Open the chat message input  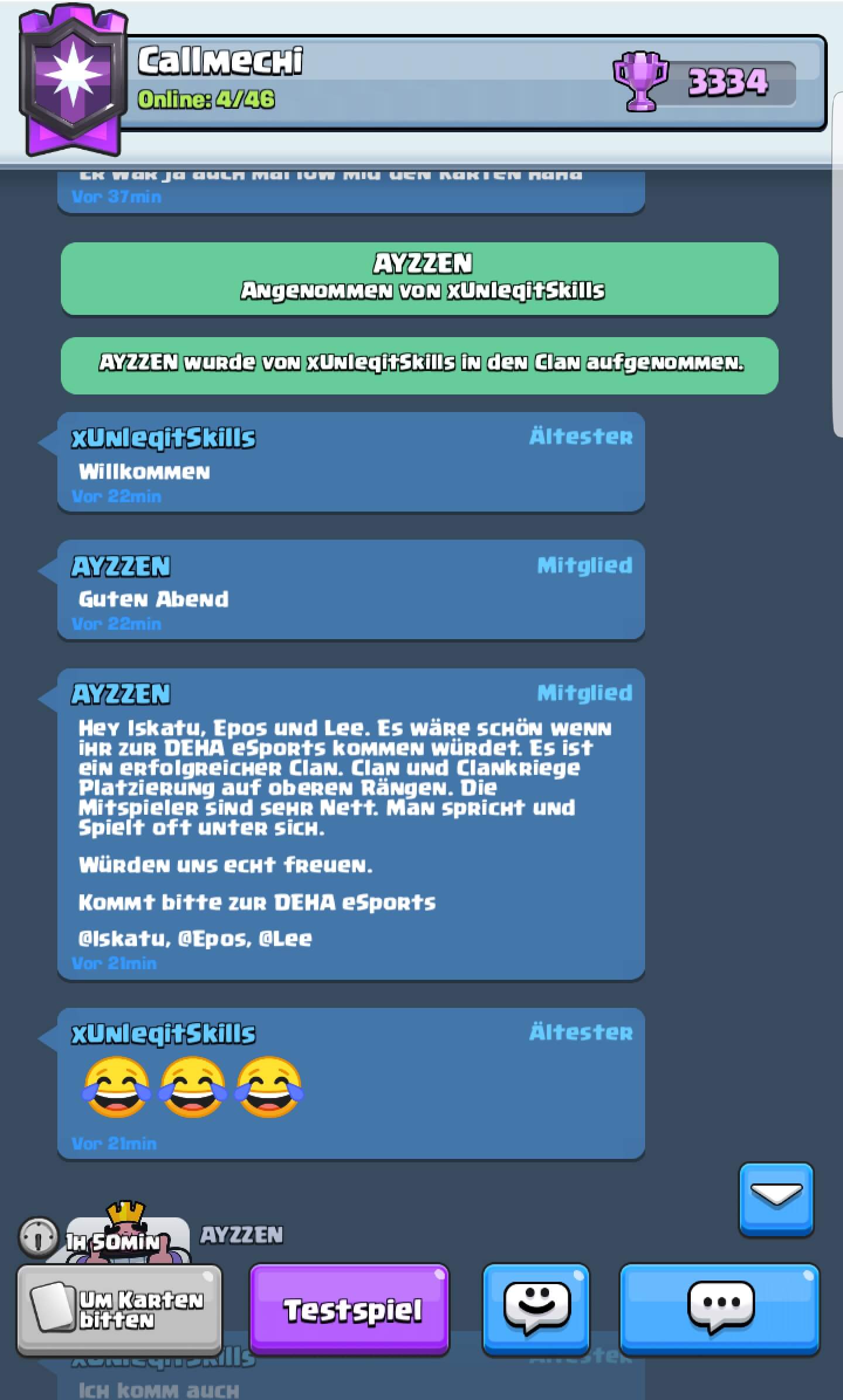coord(719,1309)
